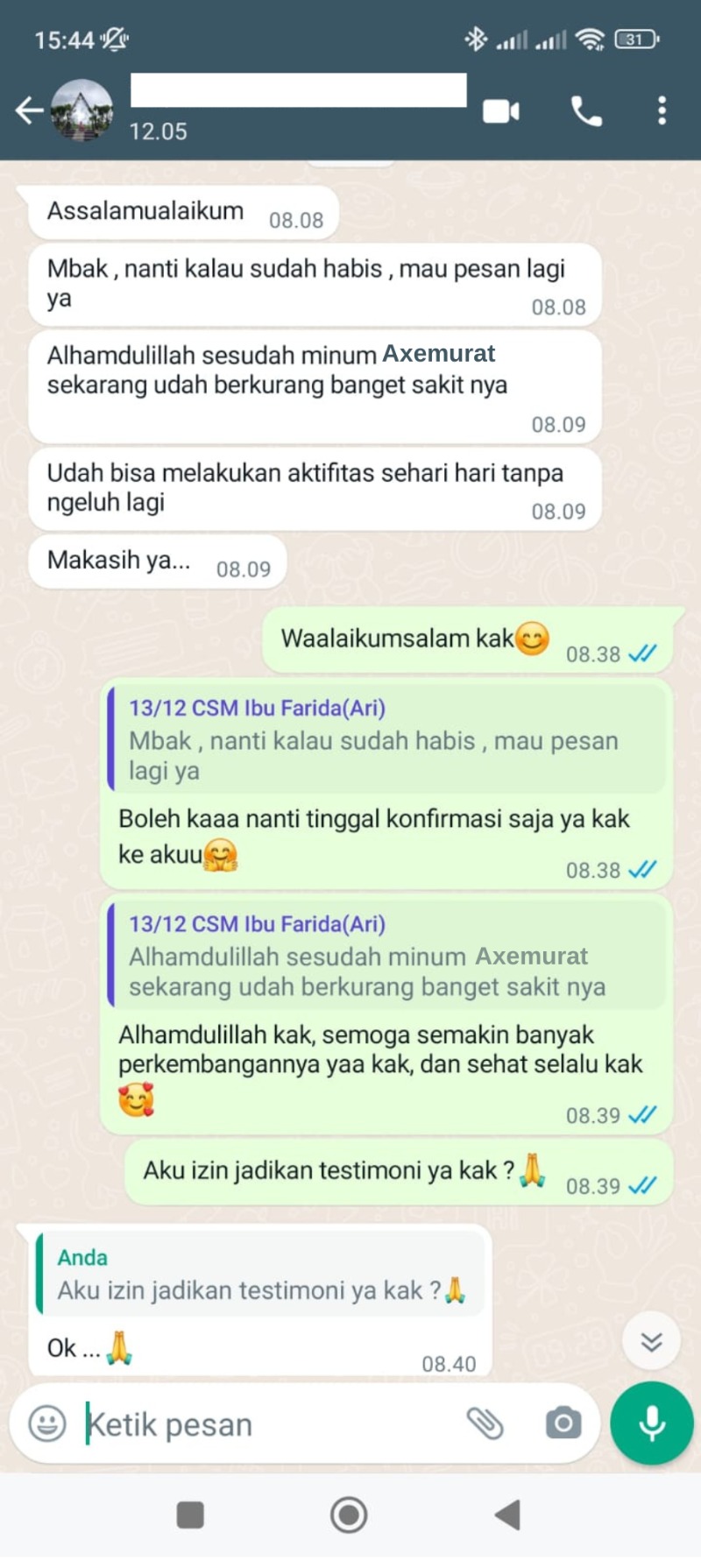The image size is (701, 1568).
Task: Open the contact's profile picture
Action: (x=81, y=110)
